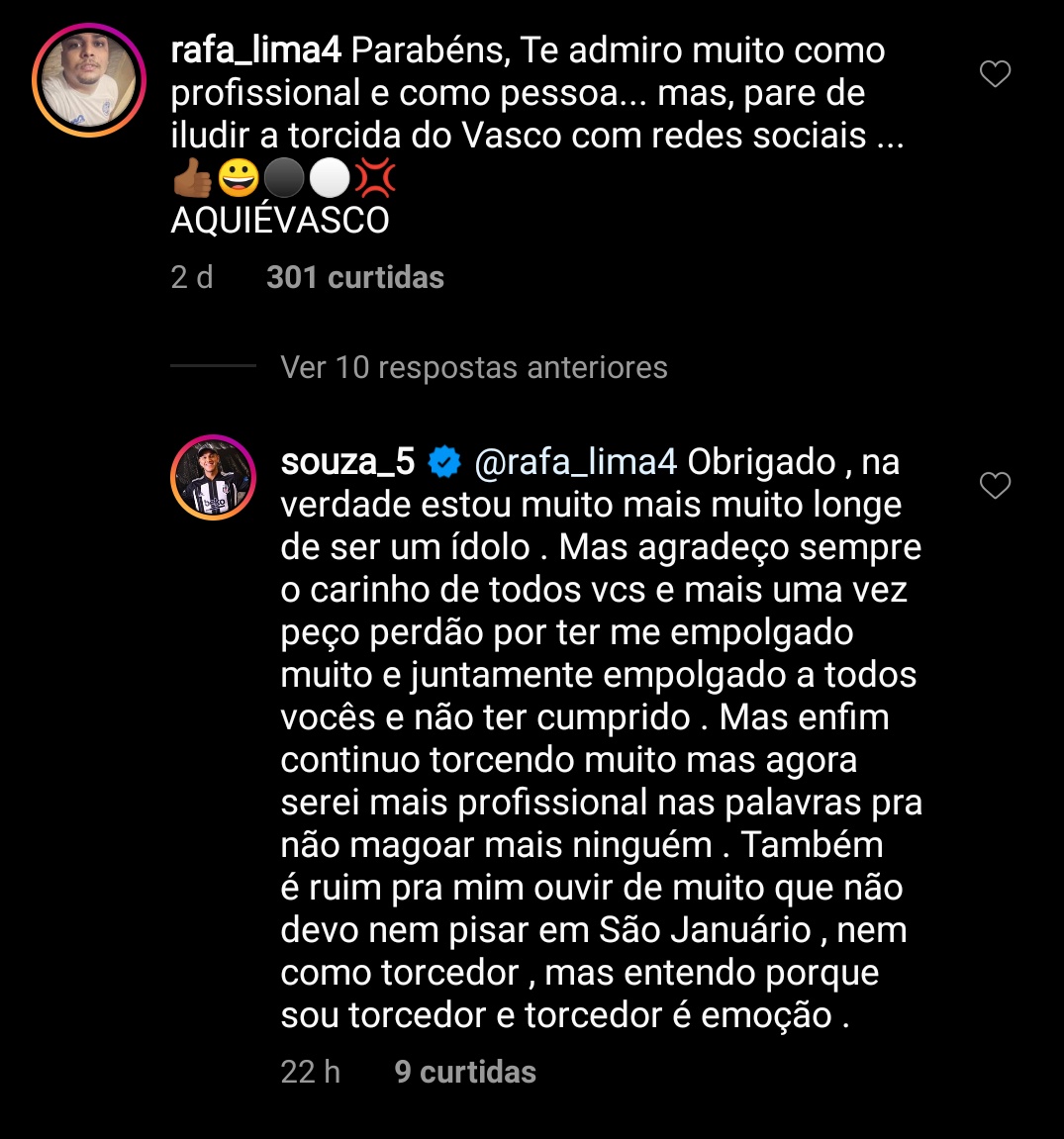Like souza_5's reply
1064x1139 pixels.
pyautogui.click(x=994, y=486)
